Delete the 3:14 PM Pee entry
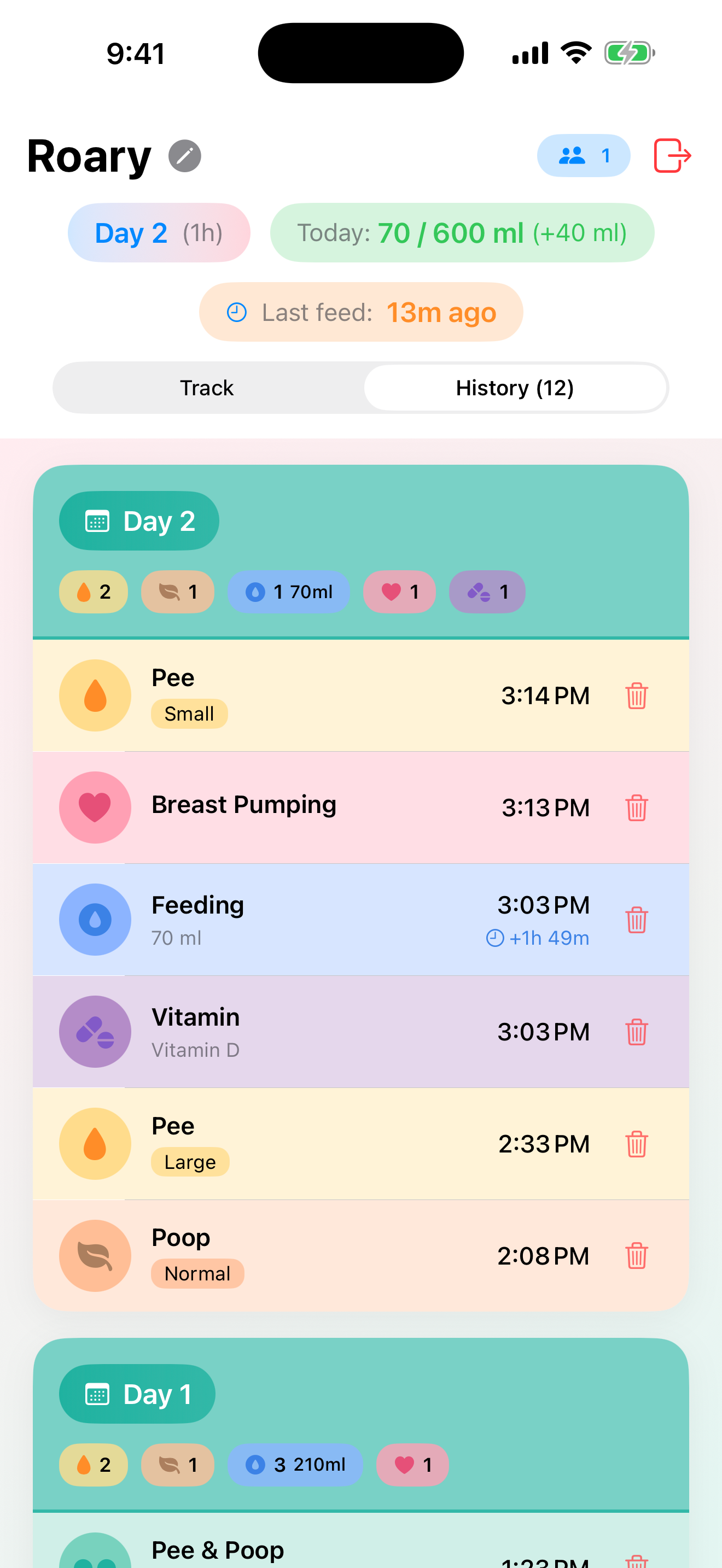This screenshot has width=722, height=1568. 636,696
